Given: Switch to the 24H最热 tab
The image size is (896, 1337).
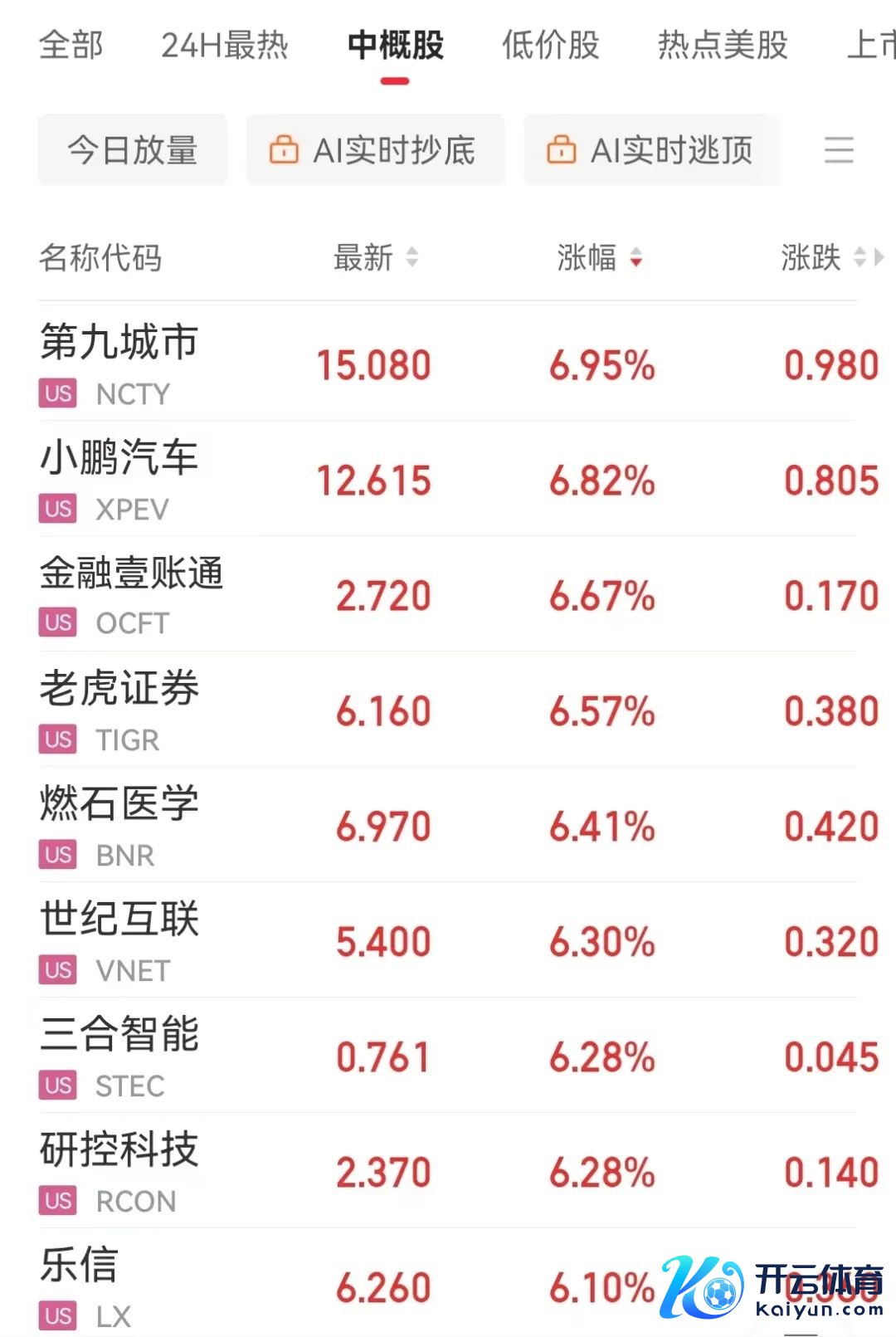Looking at the screenshot, I should (x=224, y=45).
